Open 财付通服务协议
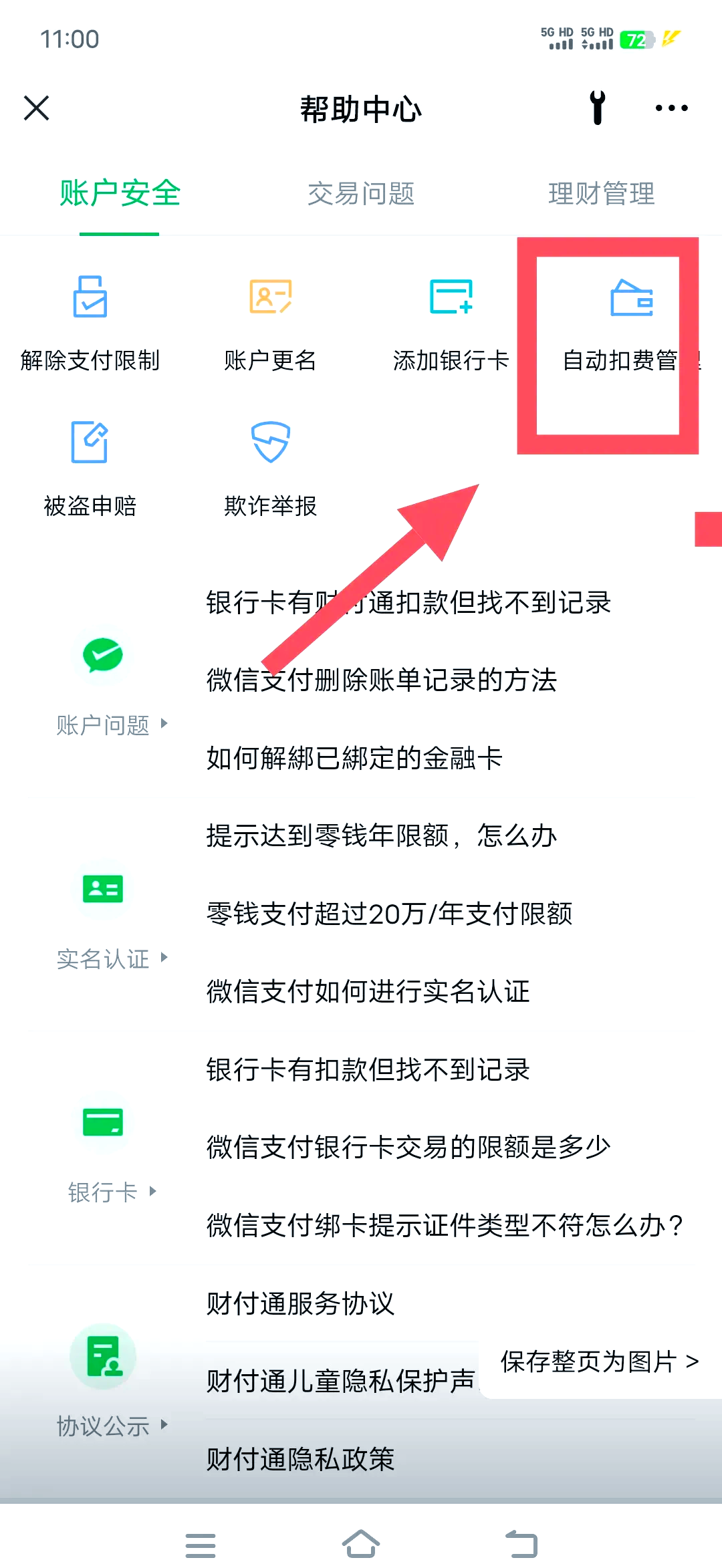Viewport: 722px width, 1568px height. pos(300,1303)
